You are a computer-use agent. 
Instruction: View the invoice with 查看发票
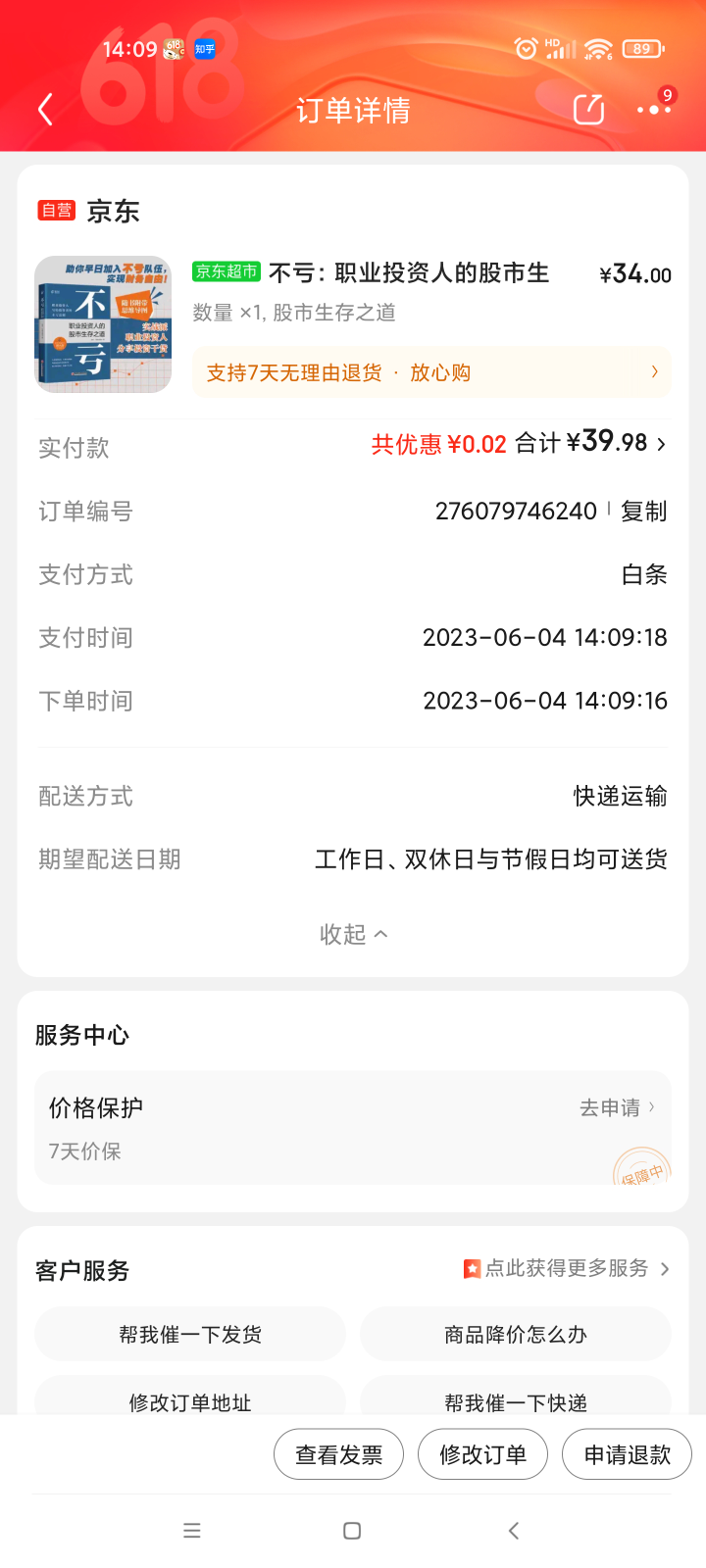pos(338,1455)
